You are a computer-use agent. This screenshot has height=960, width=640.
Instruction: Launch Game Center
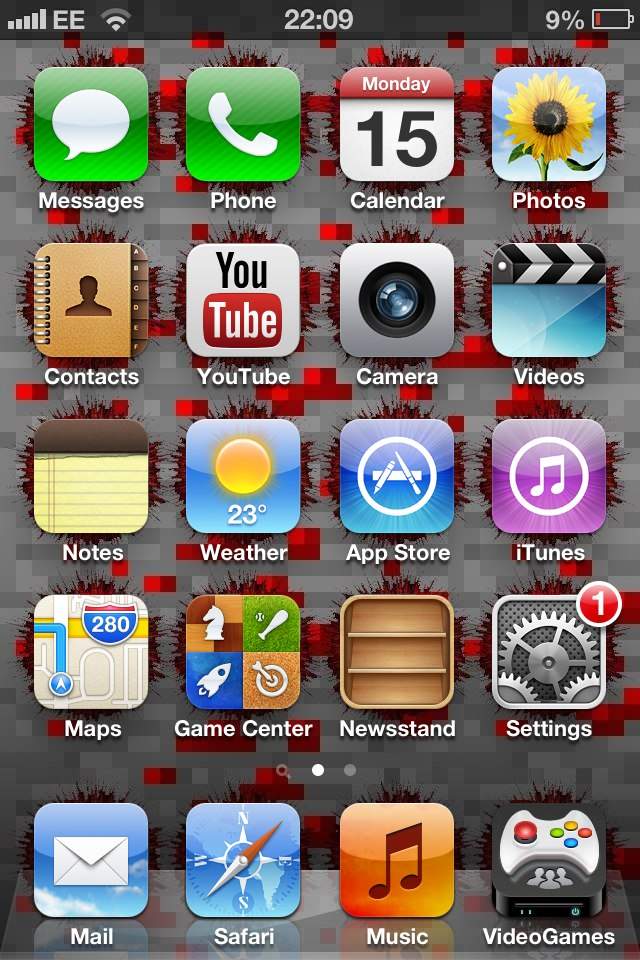point(243,652)
